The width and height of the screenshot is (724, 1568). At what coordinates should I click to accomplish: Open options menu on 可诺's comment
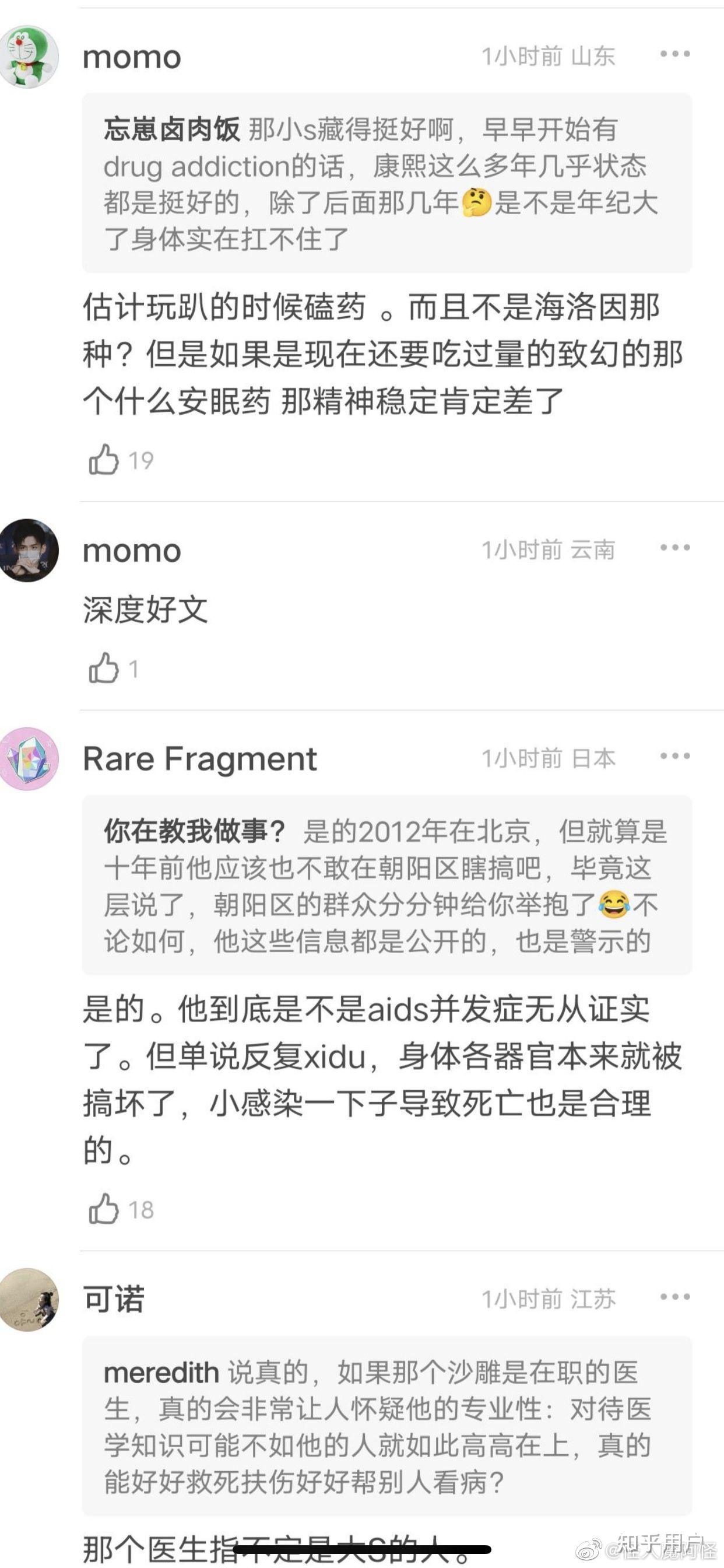click(x=674, y=1297)
